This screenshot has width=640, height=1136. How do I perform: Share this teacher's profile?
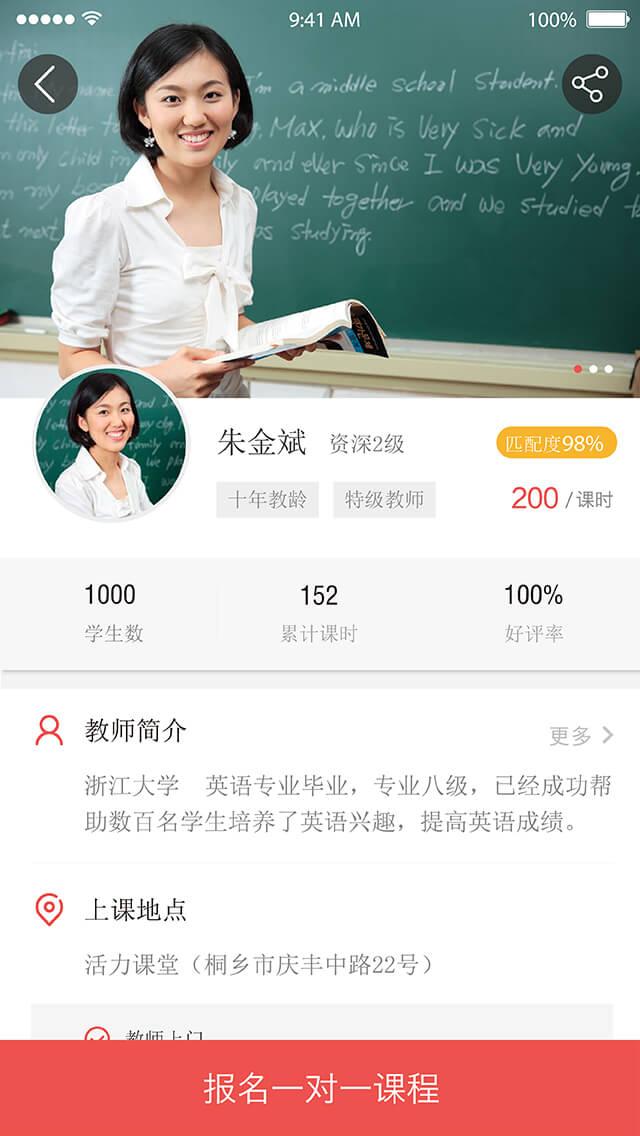591,84
